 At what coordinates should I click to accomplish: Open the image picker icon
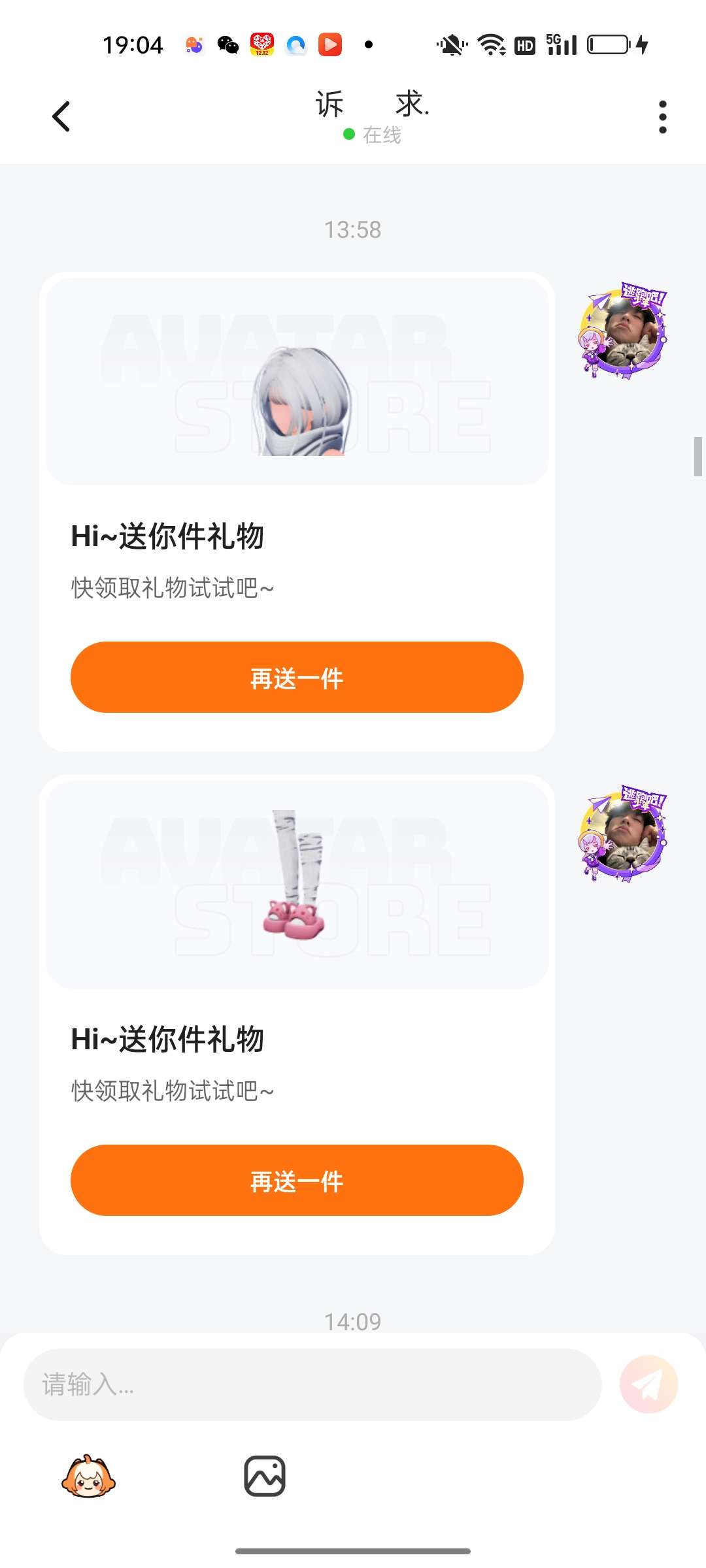pyautogui.click(x=265, y=1477)
